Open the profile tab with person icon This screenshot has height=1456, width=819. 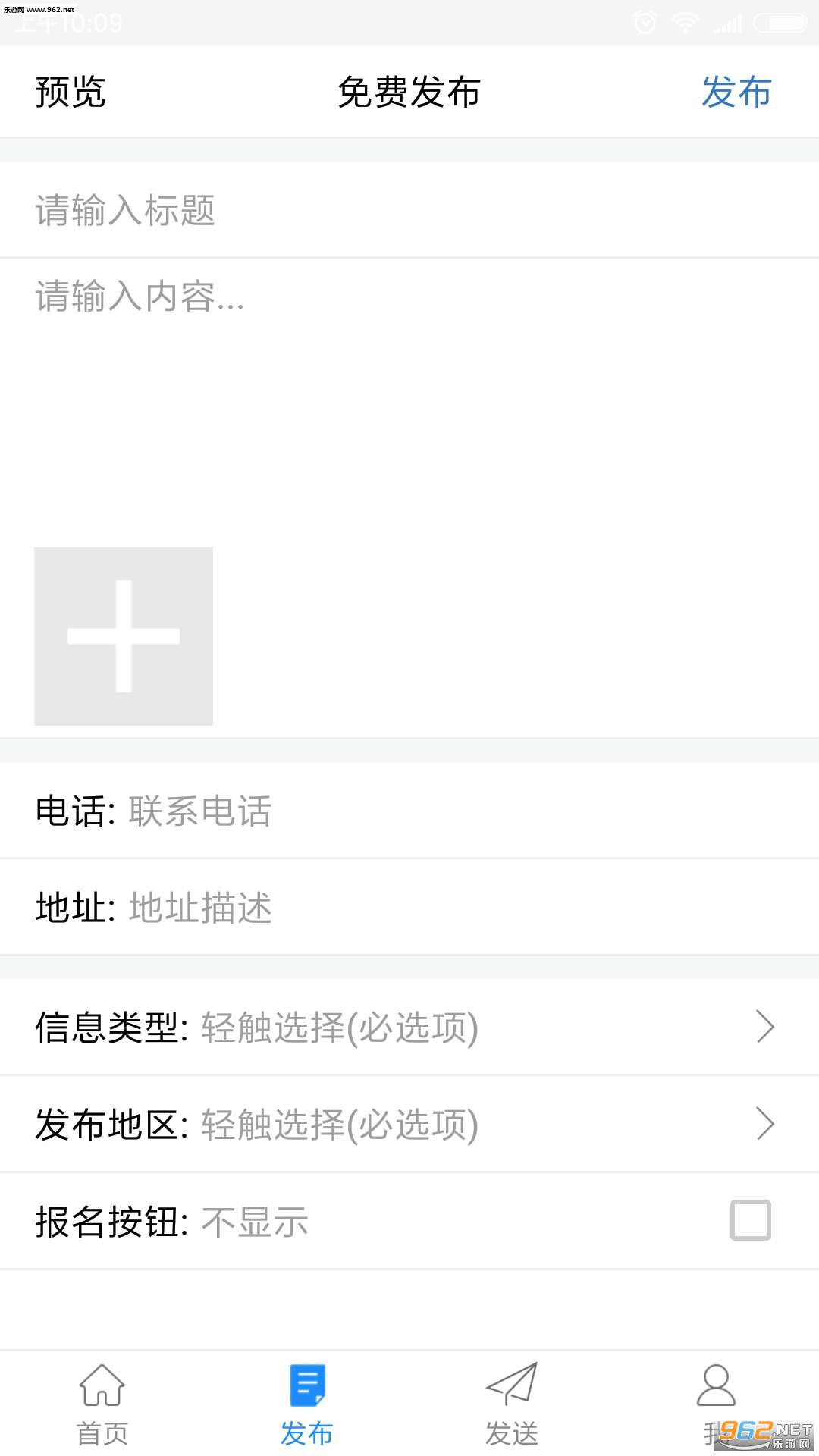(716, 1395)
